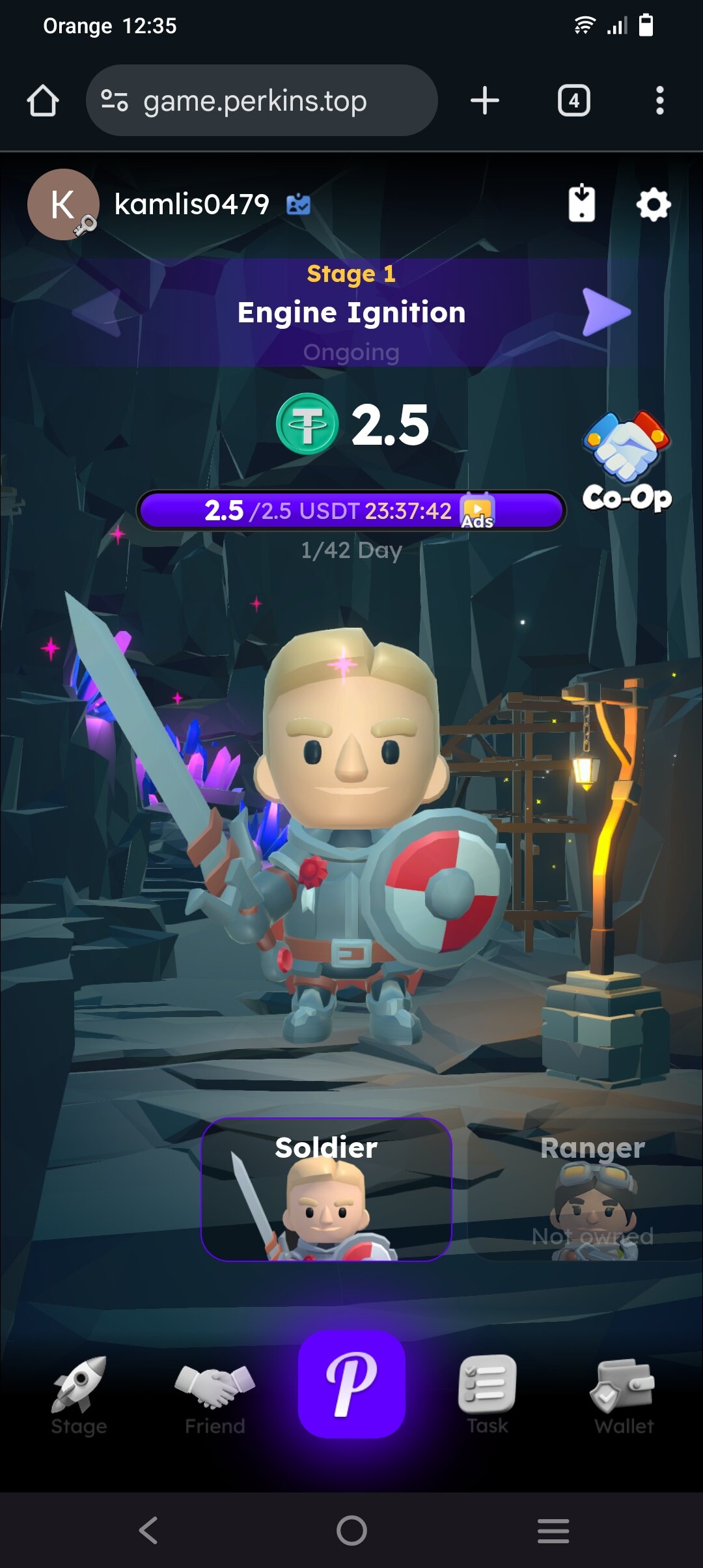Switch to the Wallet tab

point(624,1395)
